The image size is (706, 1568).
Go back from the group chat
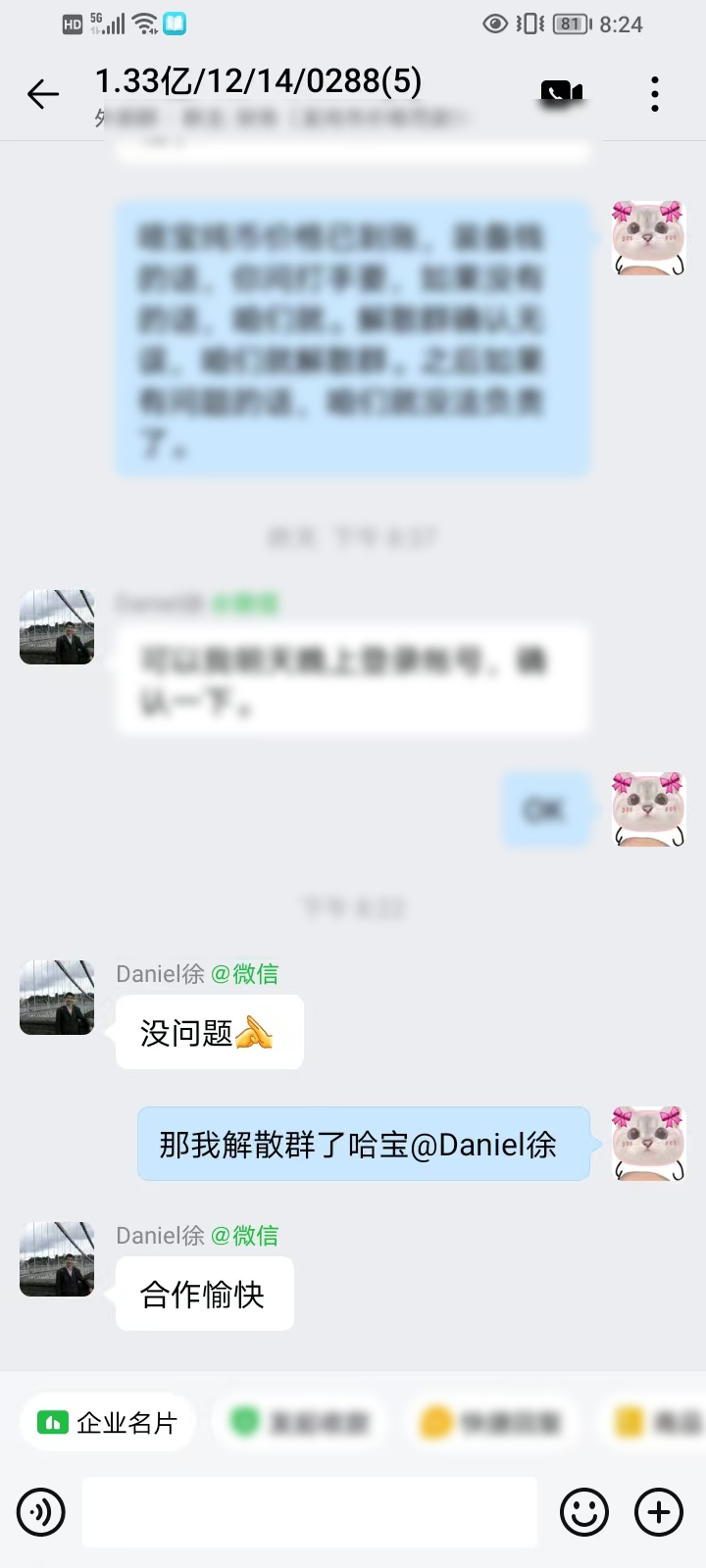(43, 94)
